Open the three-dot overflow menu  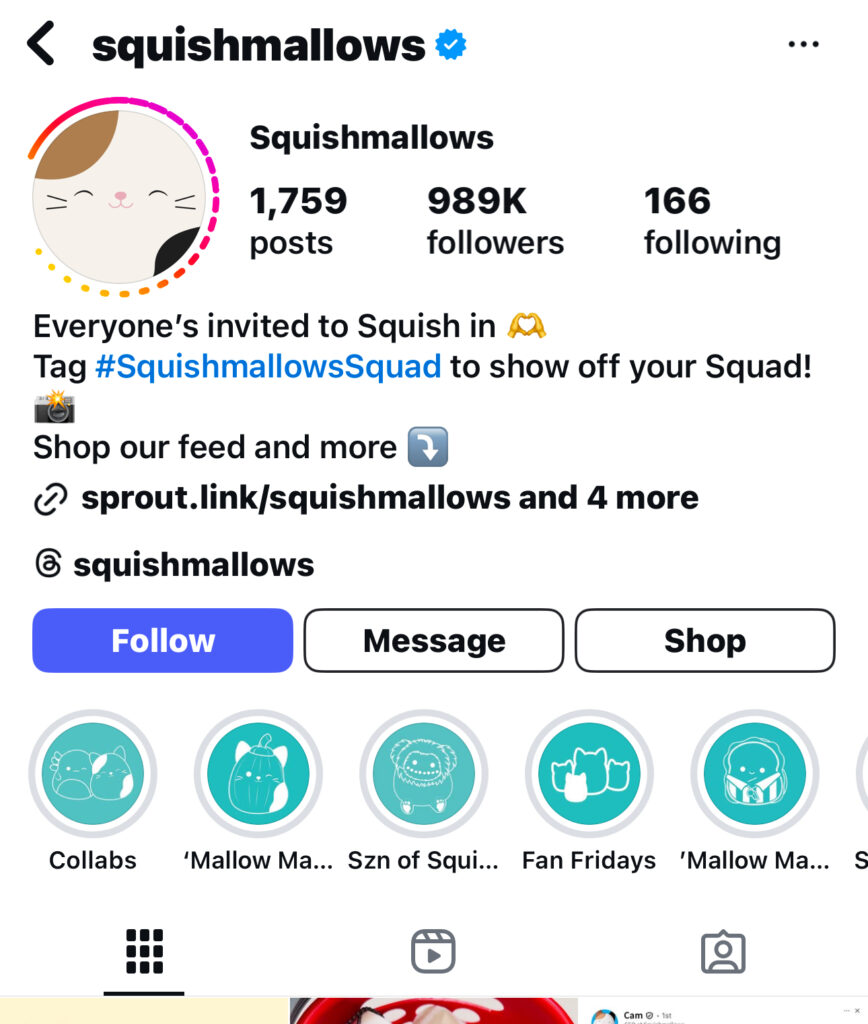803,45
